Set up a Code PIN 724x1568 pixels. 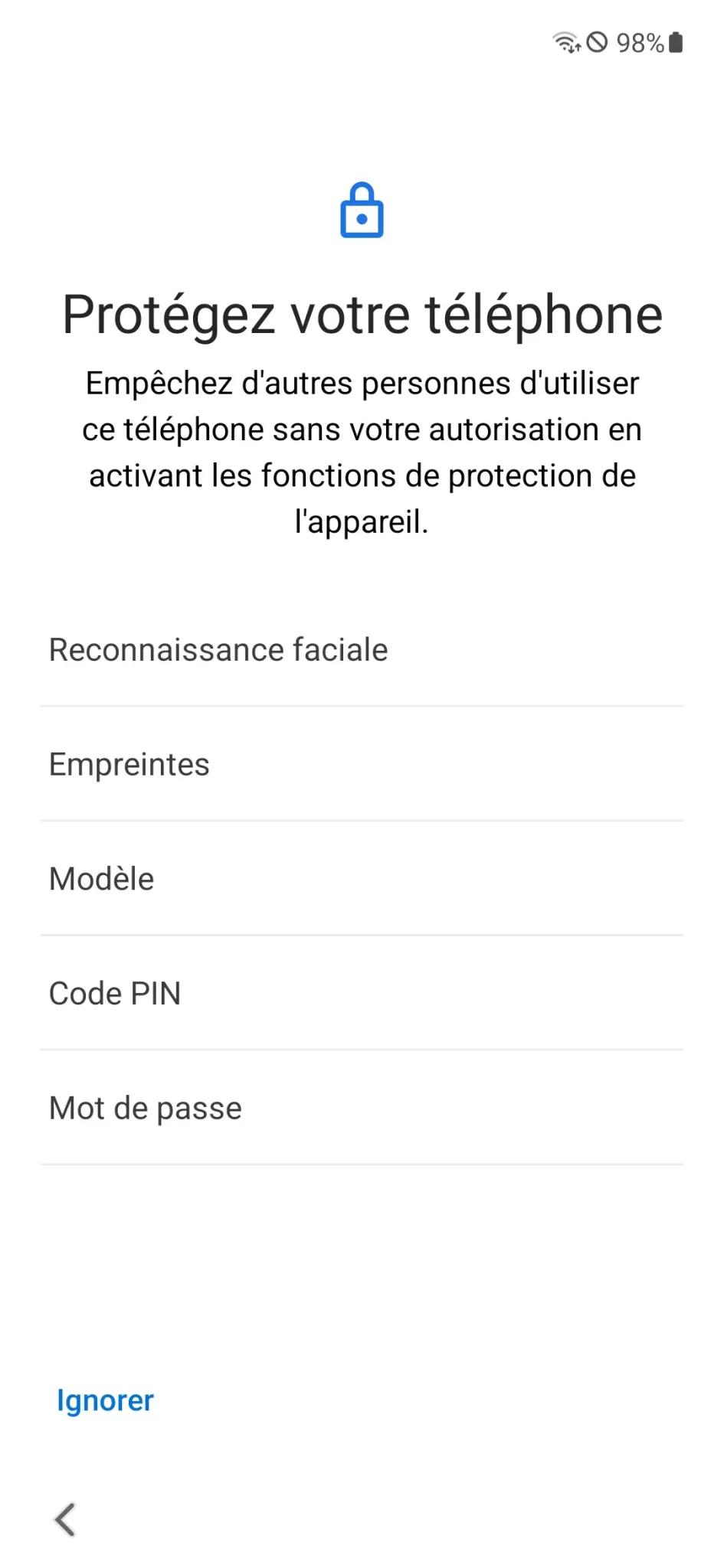(362, 993)
